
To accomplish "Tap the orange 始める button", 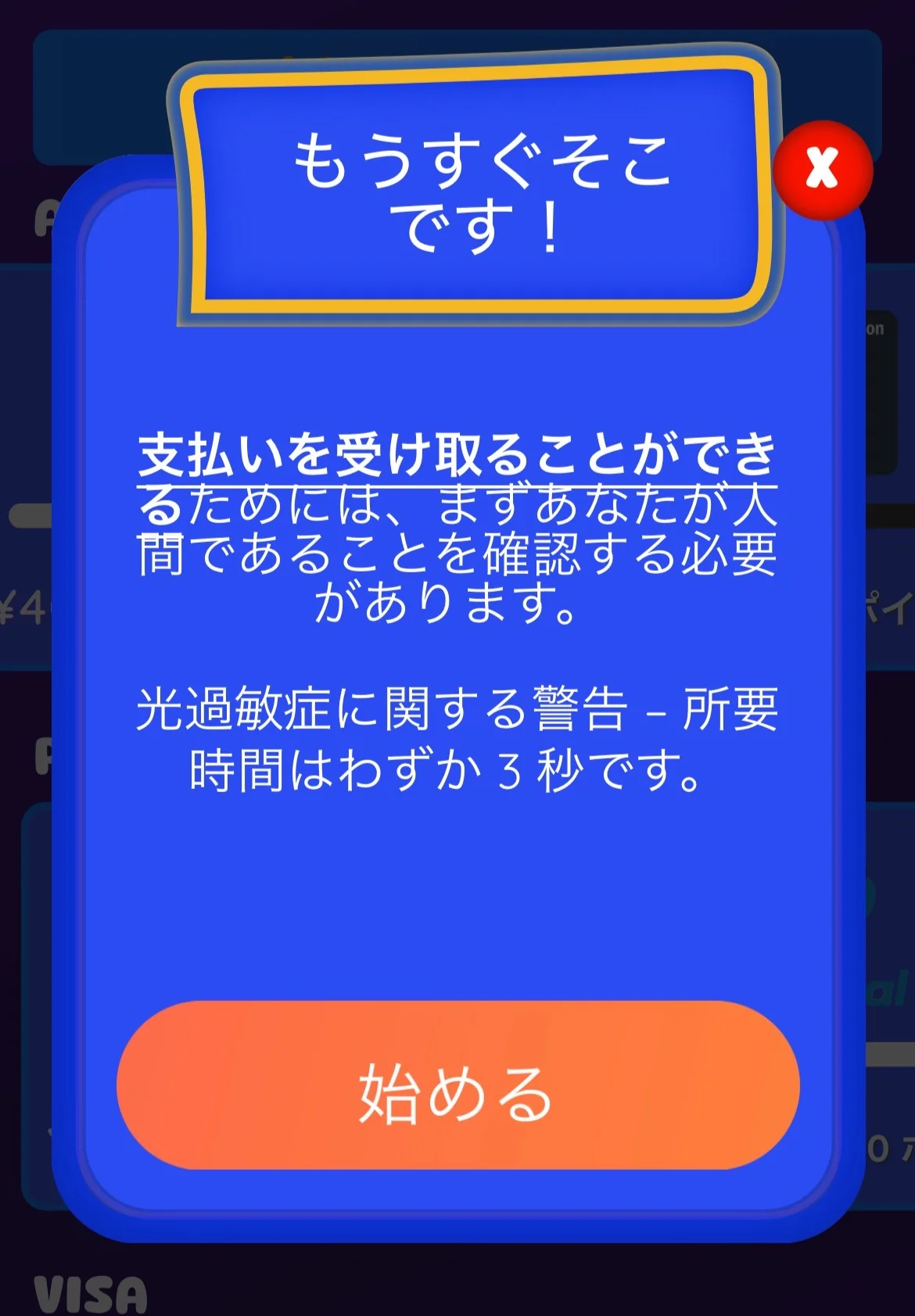I will pos(457,1085).
